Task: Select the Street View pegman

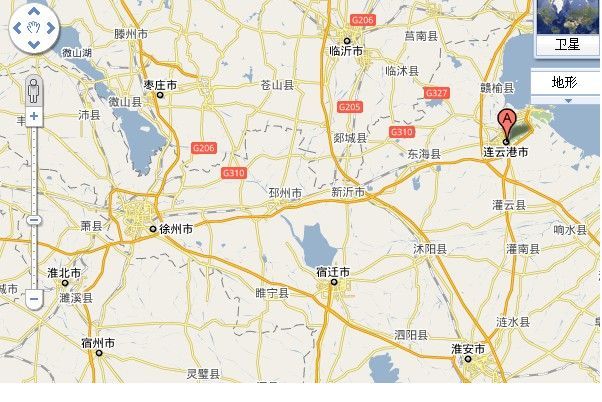Action: pyautogui.click(x=34, y=89)
